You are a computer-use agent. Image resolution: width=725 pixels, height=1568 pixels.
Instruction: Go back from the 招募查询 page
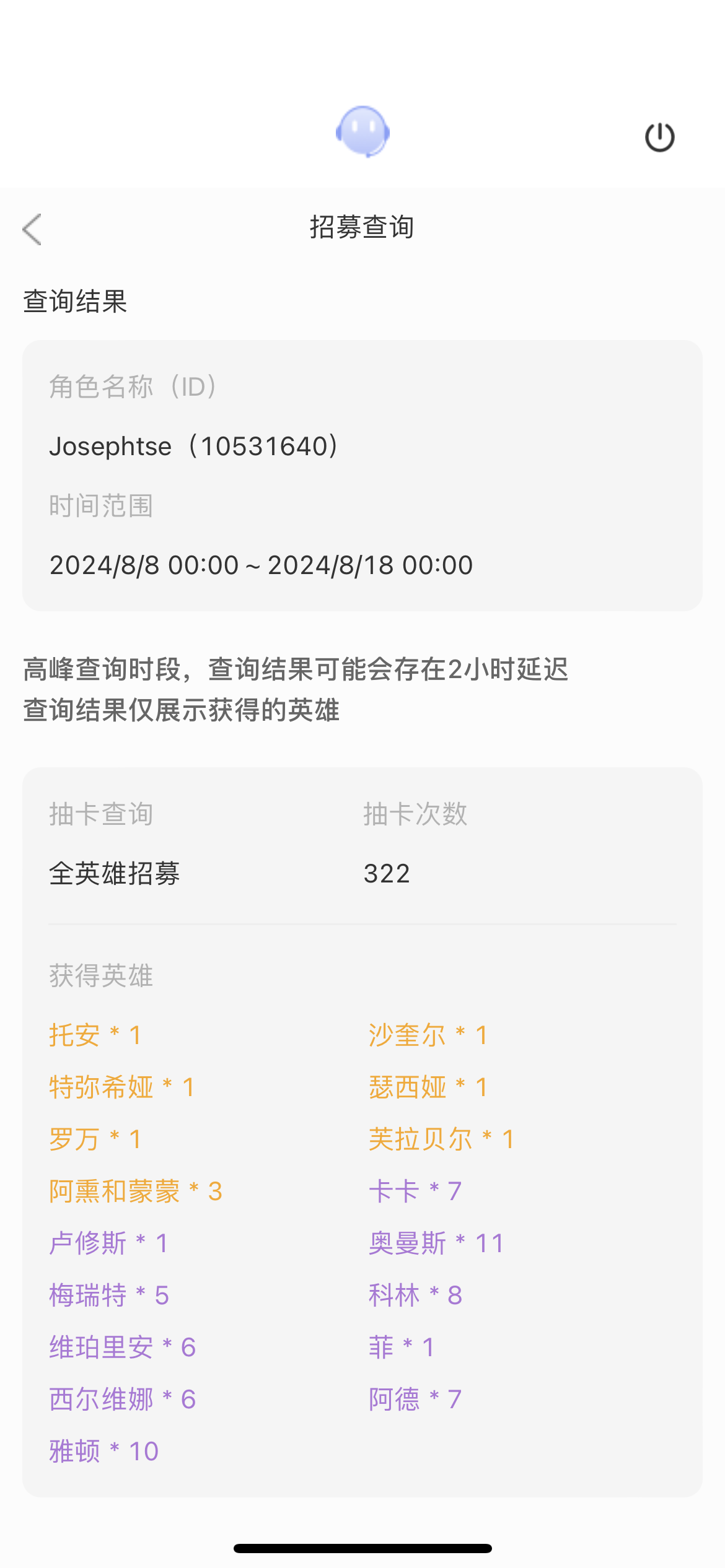pos(32,230)
